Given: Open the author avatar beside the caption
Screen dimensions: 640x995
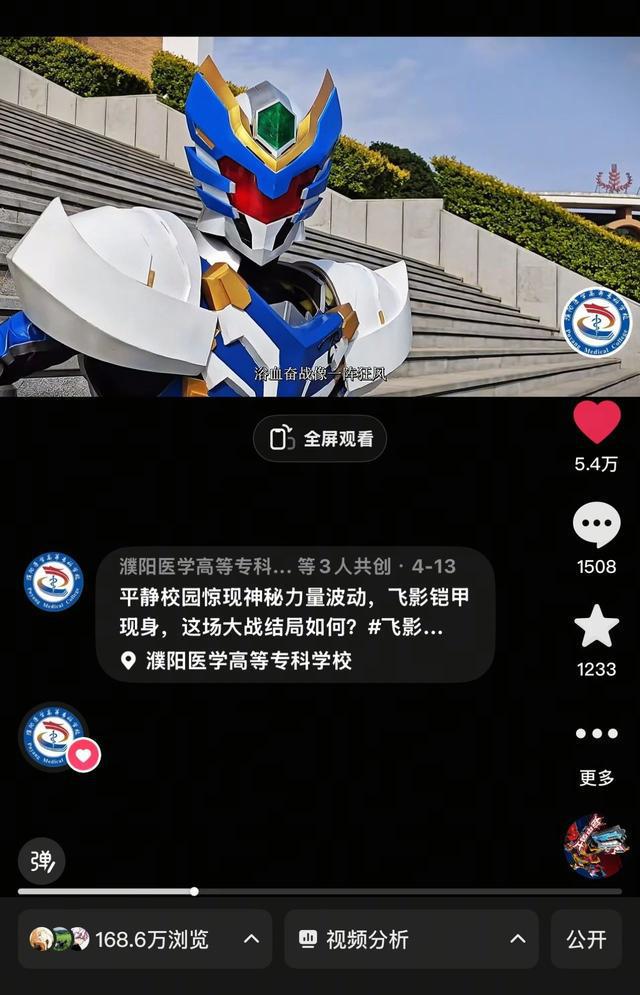Looking at the screenshot, I should (x=54, y=581).
